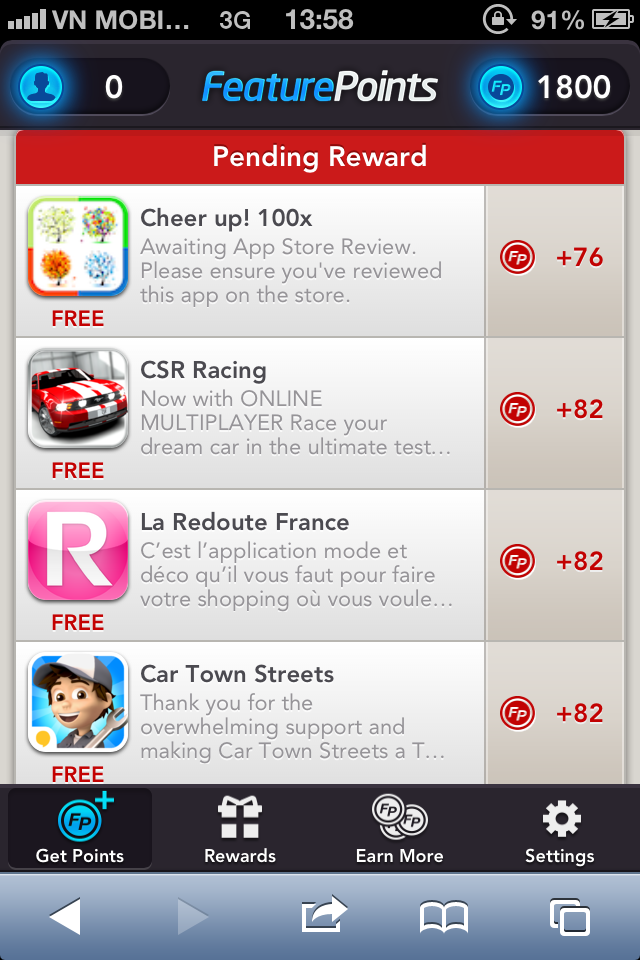Go to the Settings tab

(x=560, y=828)
